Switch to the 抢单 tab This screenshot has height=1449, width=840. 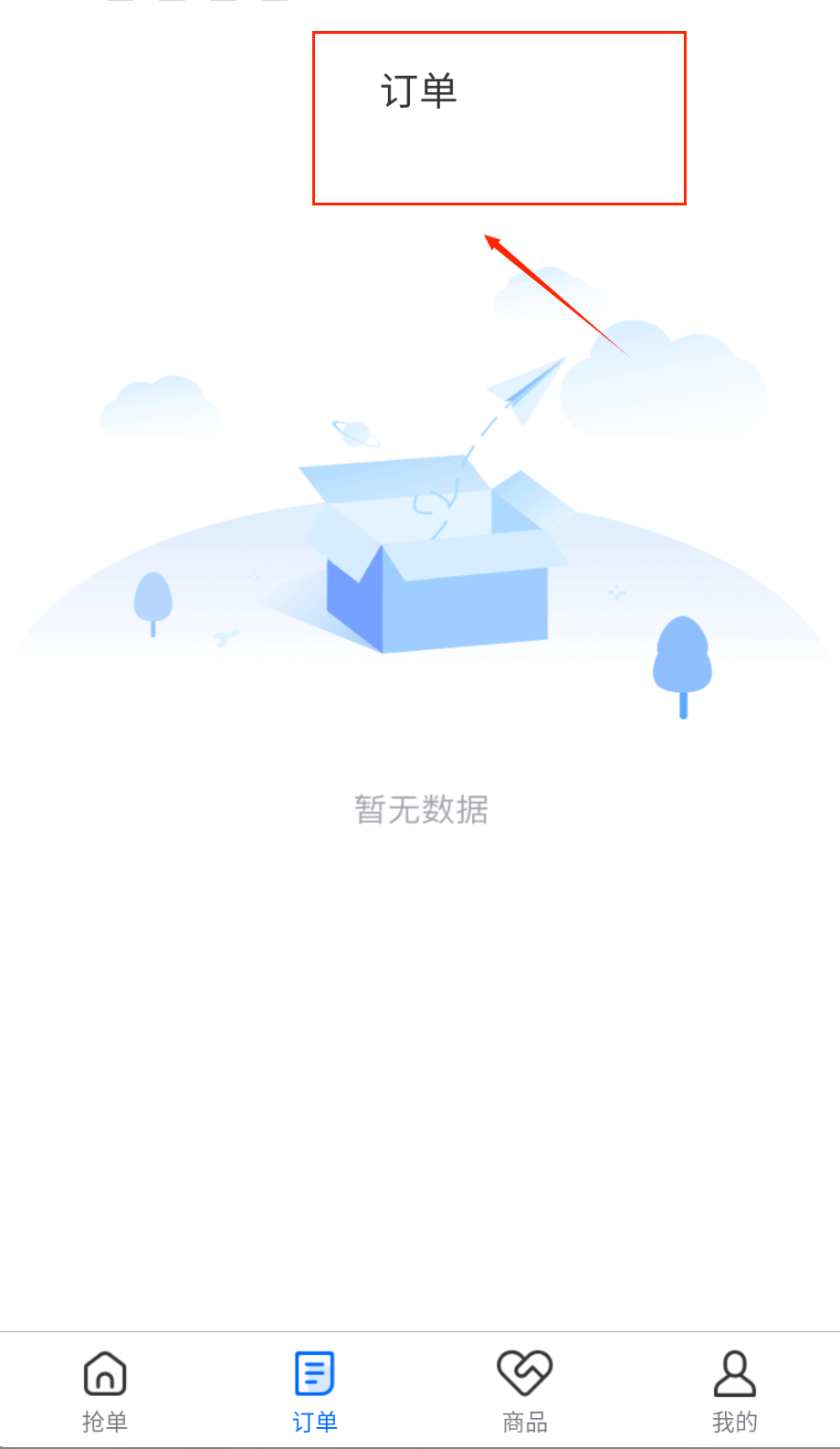click(x=105, y=1390)
